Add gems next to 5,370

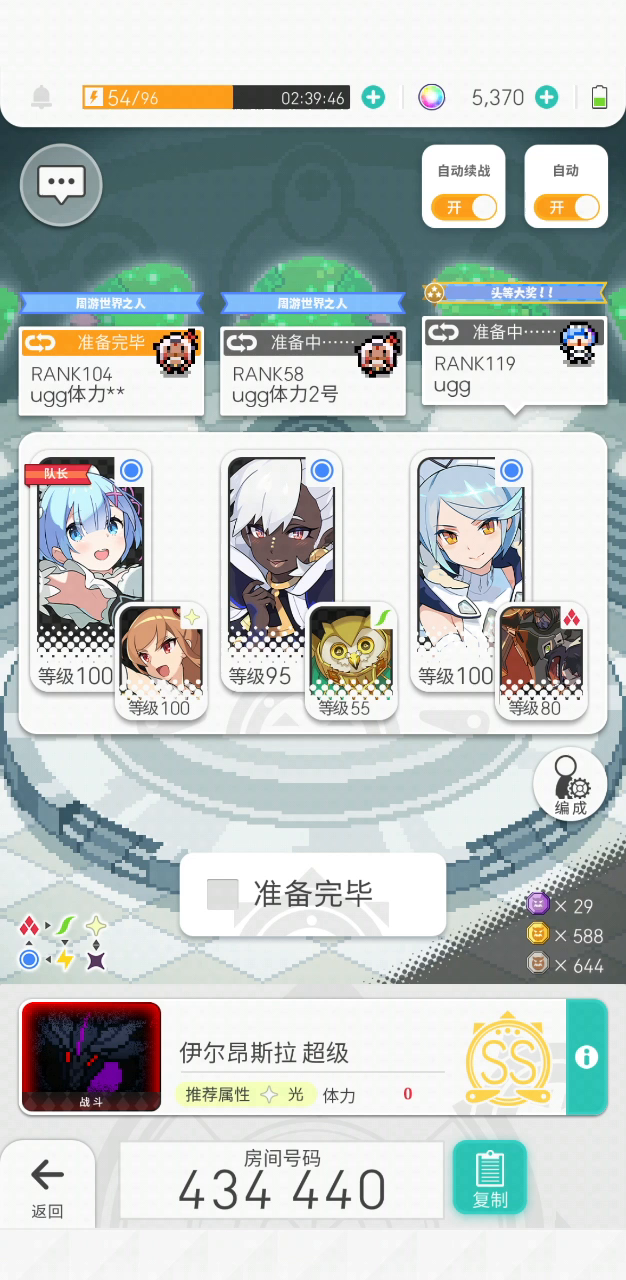[x=546, y=97]
